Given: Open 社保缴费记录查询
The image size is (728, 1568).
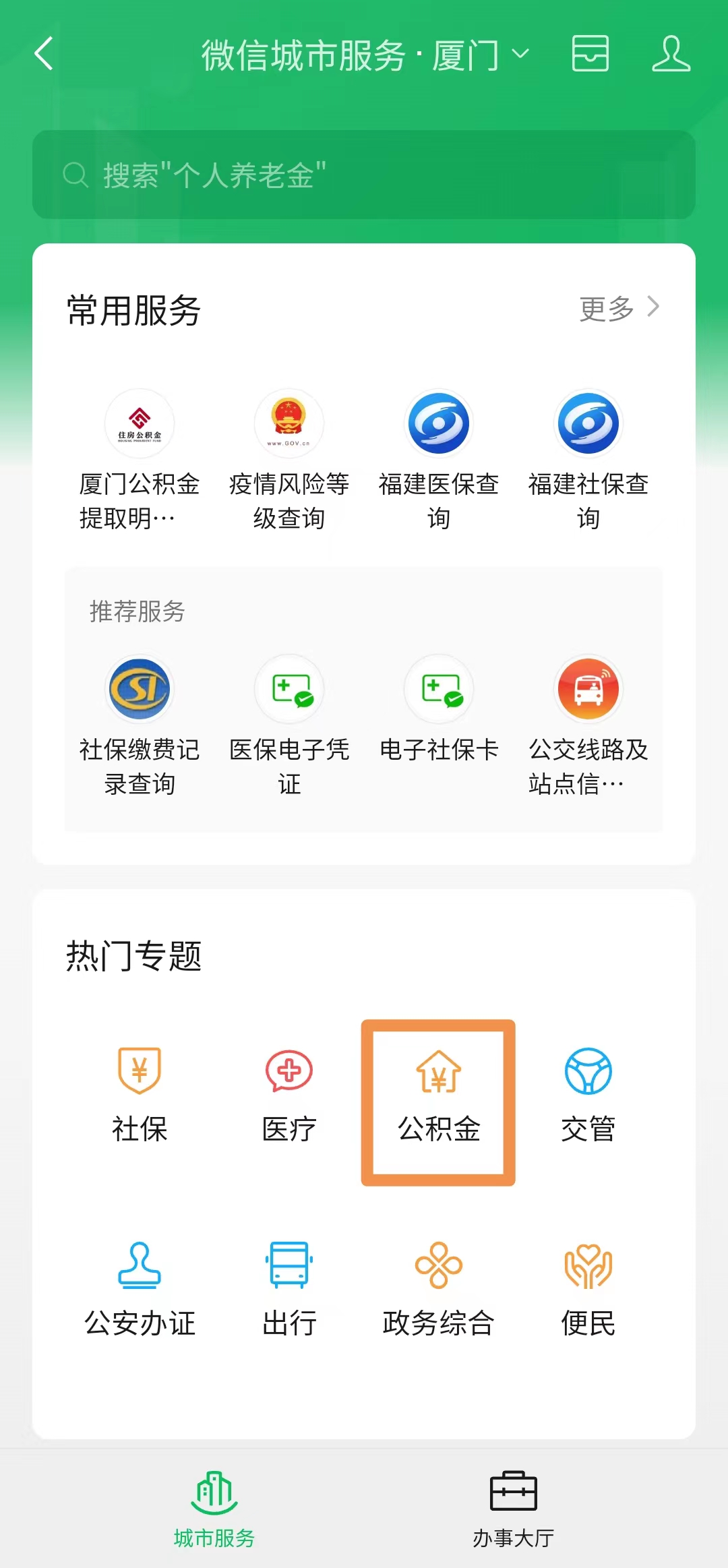Looking at the screenshot, I should [140, 726].
